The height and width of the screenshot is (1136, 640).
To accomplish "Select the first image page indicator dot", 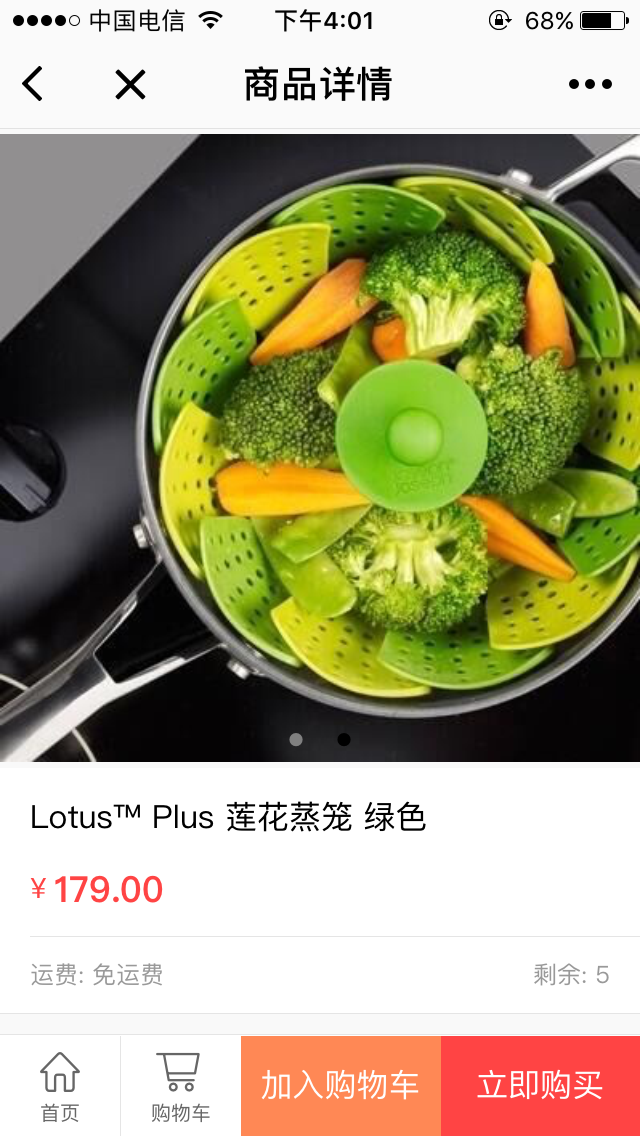I will 296,740.
